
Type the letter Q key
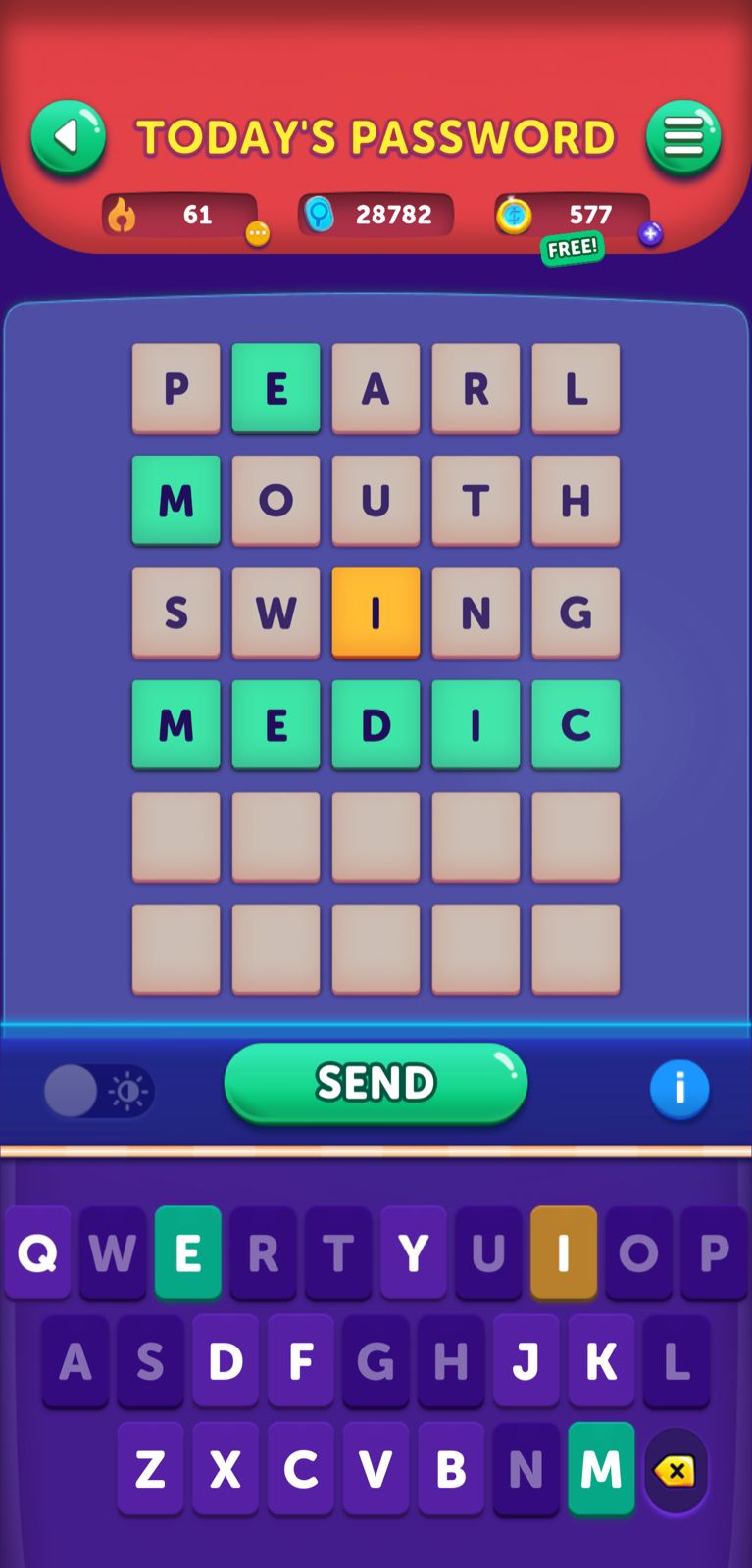[37, 1252]
